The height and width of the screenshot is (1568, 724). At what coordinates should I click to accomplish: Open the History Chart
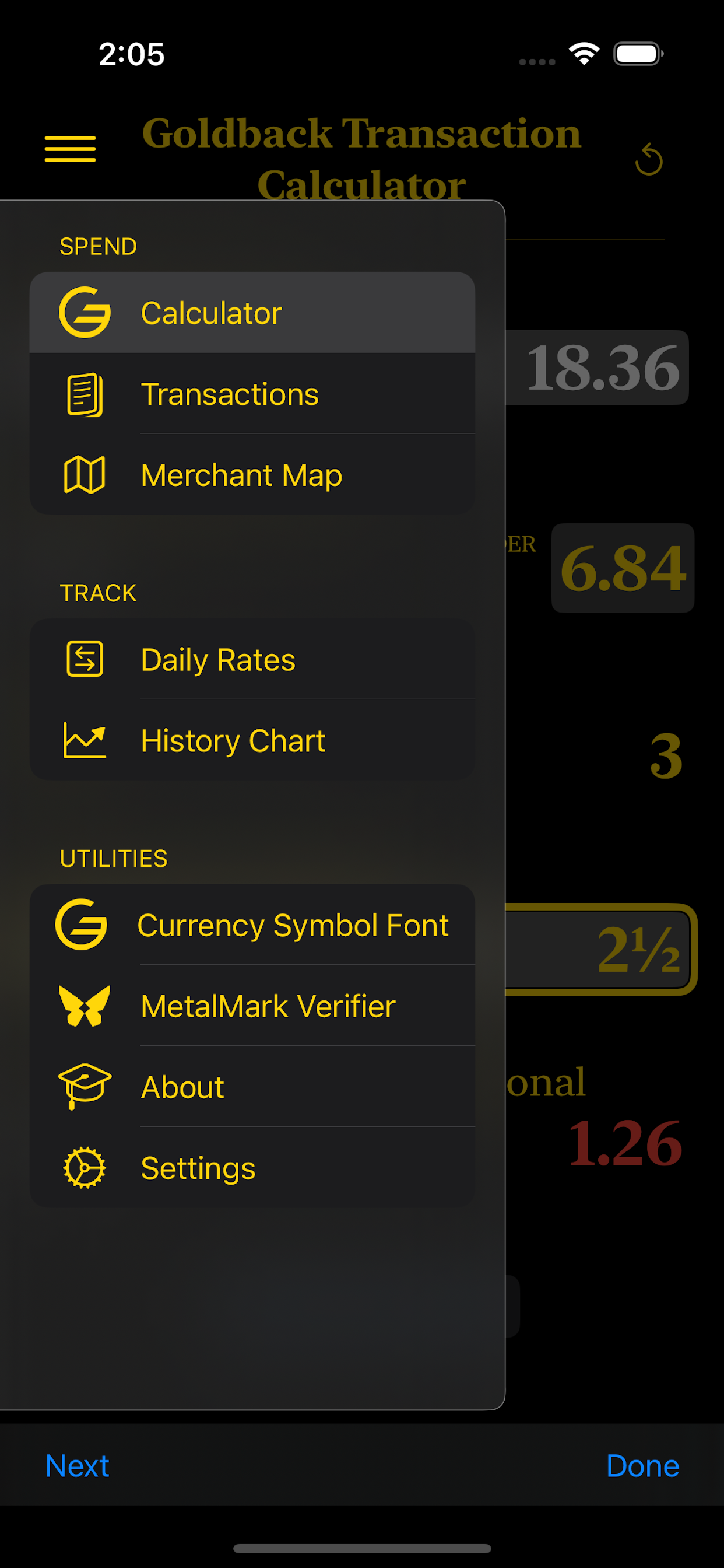252,740
